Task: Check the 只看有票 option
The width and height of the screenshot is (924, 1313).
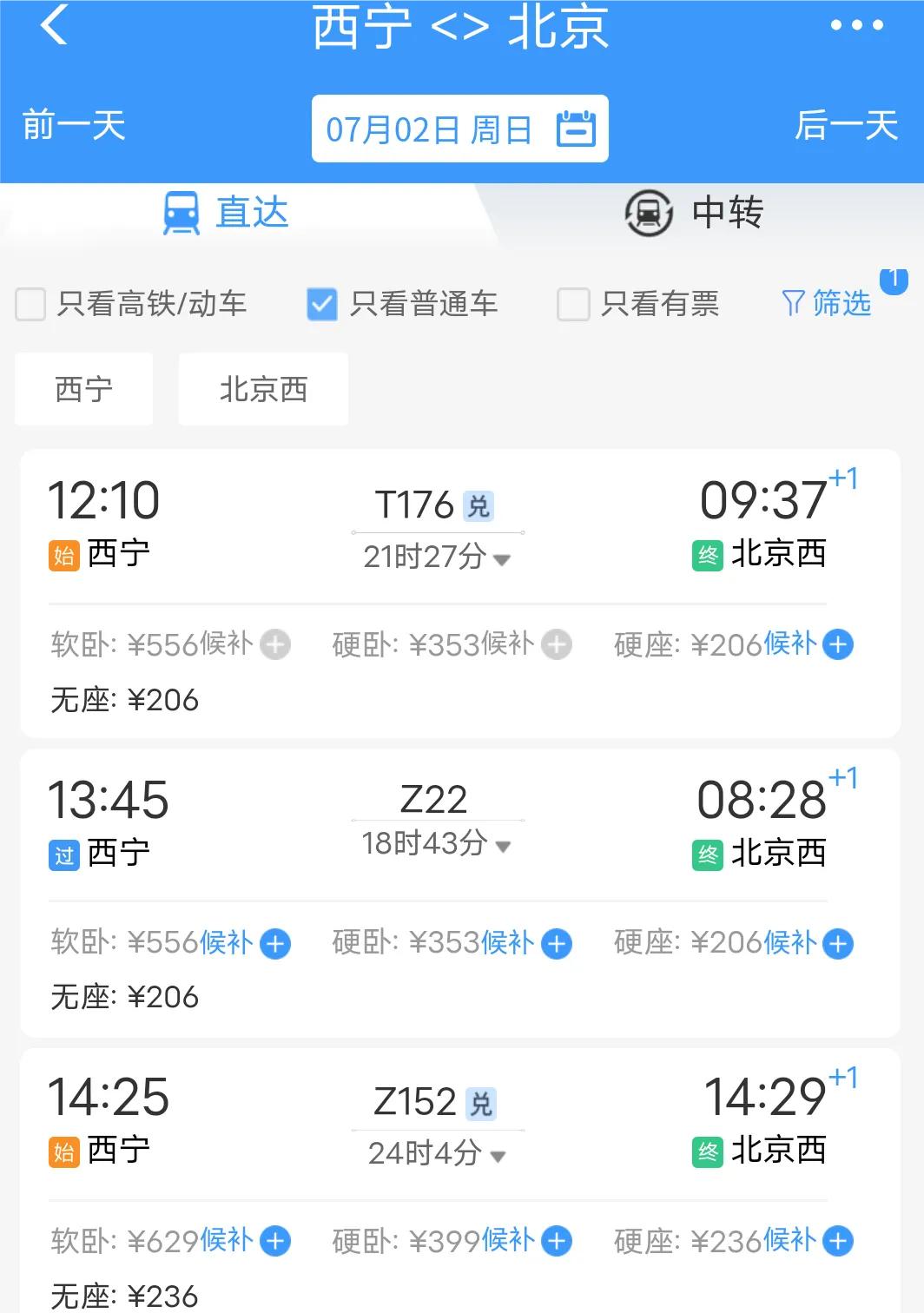Action: tap(571, 305)
